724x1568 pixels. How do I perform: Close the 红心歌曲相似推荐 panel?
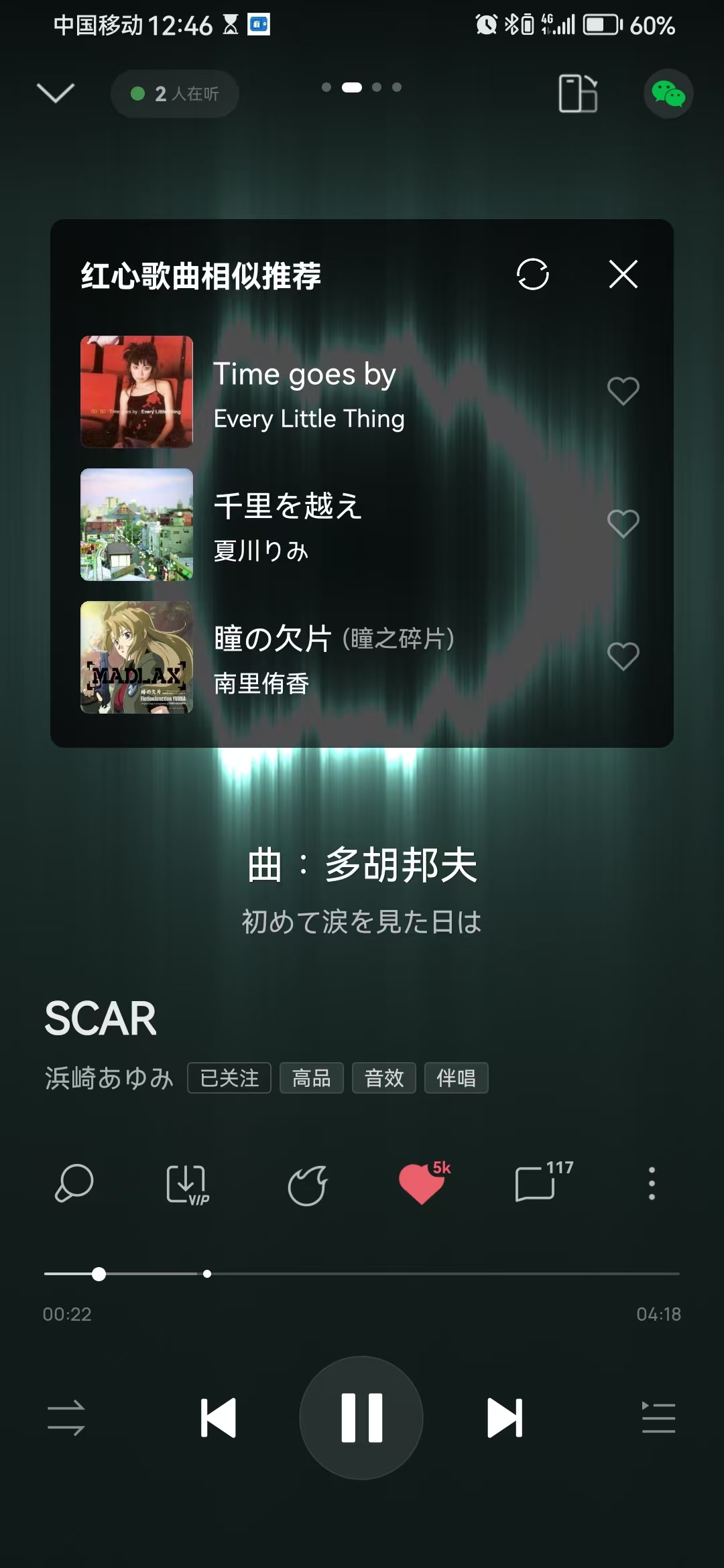tap(623, 274)
